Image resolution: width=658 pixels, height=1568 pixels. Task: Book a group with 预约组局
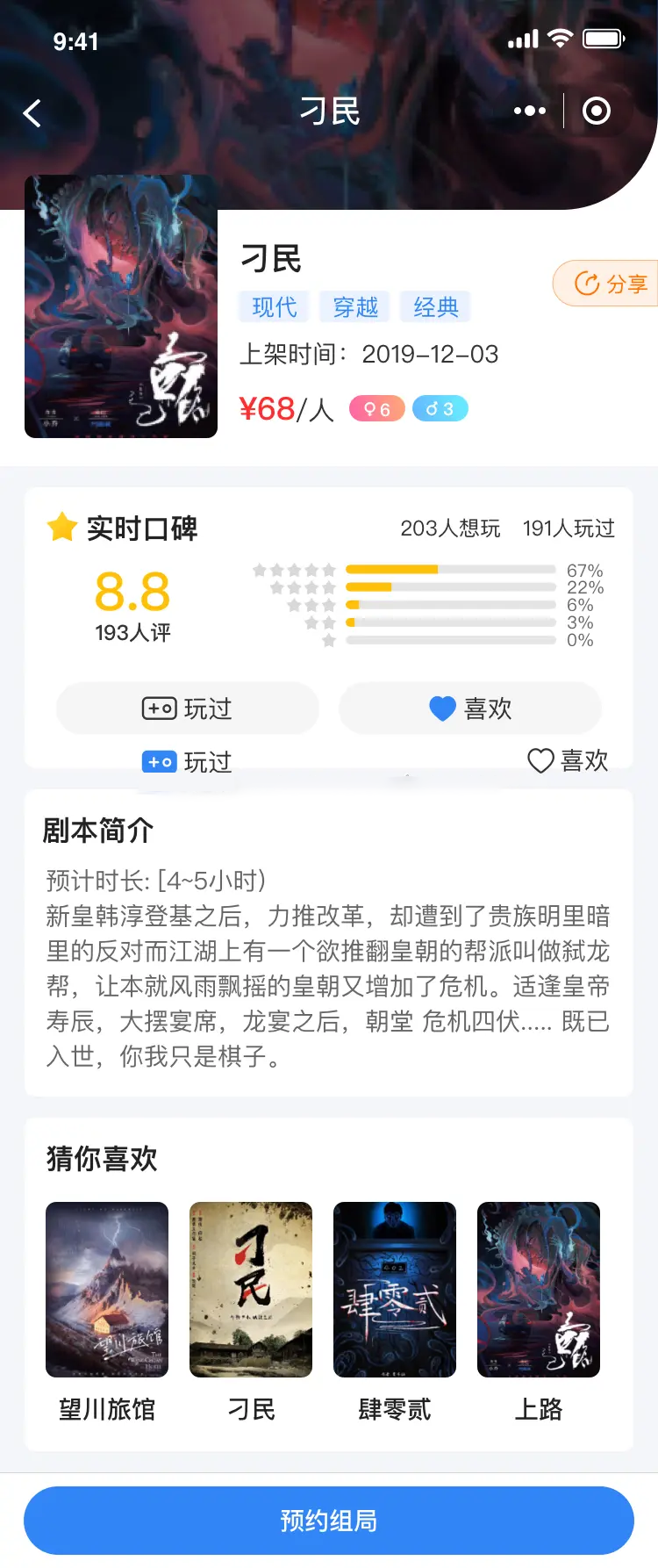[x=329, y=1521]
